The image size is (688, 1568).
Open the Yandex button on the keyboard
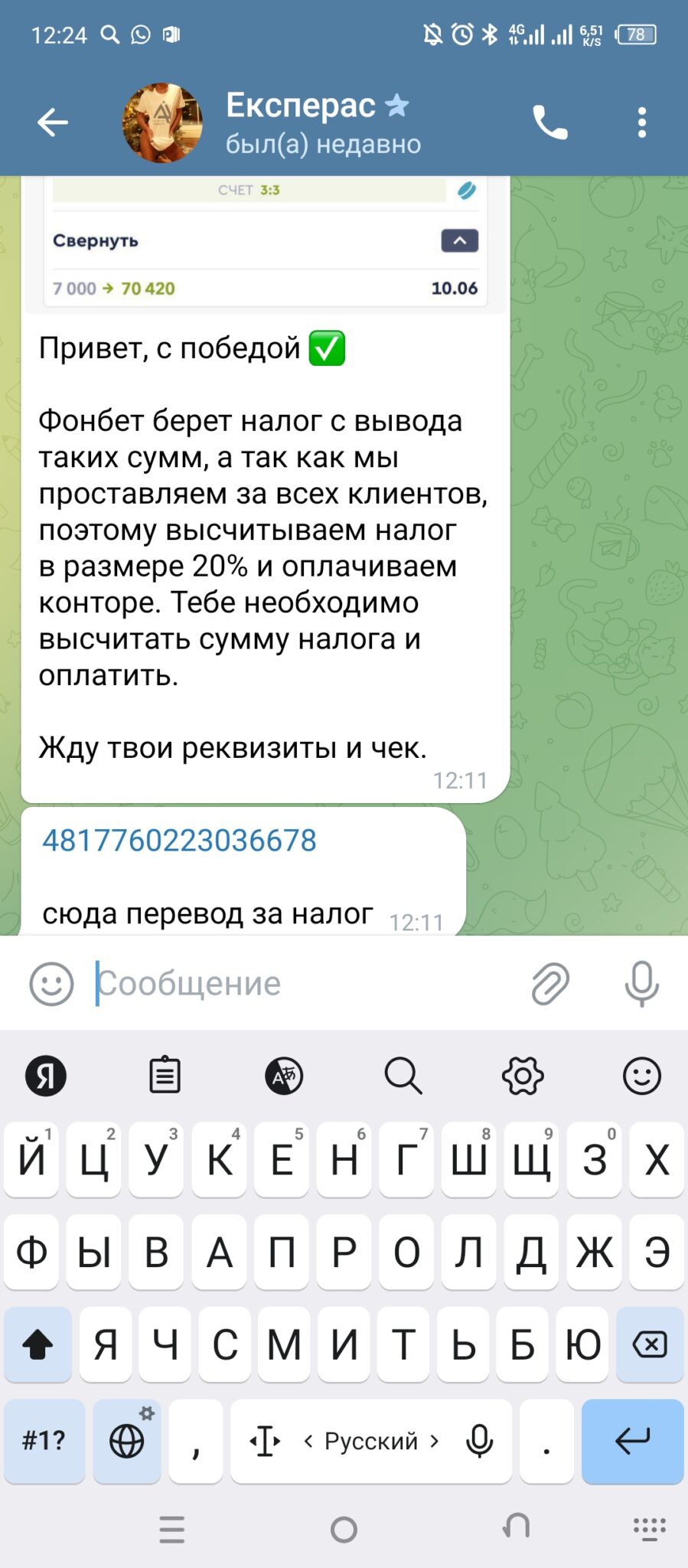pyautogui.click(x=46, y=1076)
